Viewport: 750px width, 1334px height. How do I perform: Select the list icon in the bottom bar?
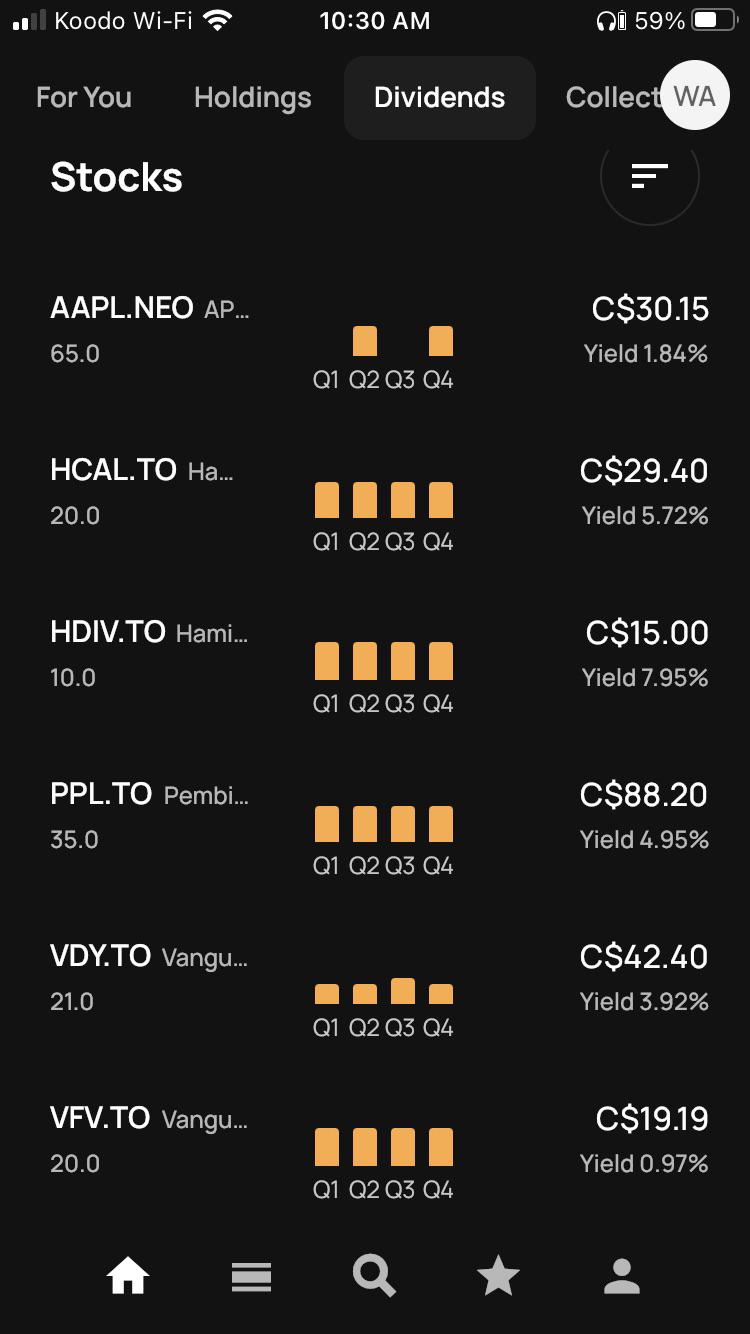[251, 1276]
